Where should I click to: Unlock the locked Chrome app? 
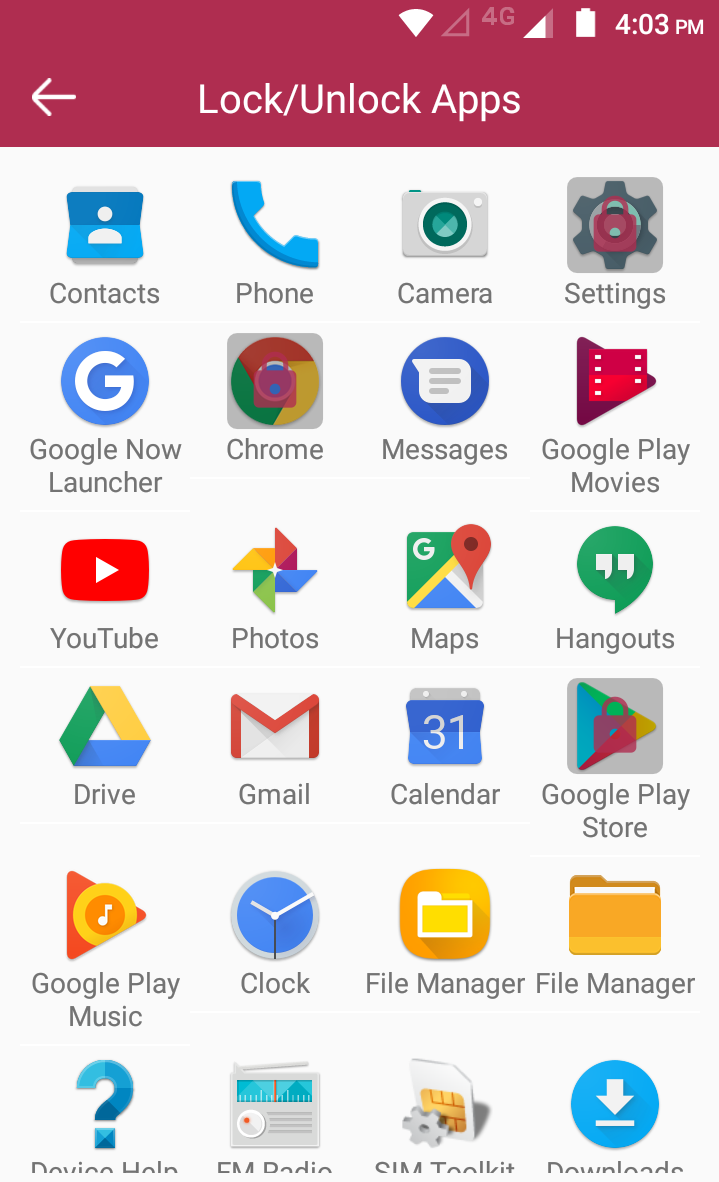(x=275, y=381)
